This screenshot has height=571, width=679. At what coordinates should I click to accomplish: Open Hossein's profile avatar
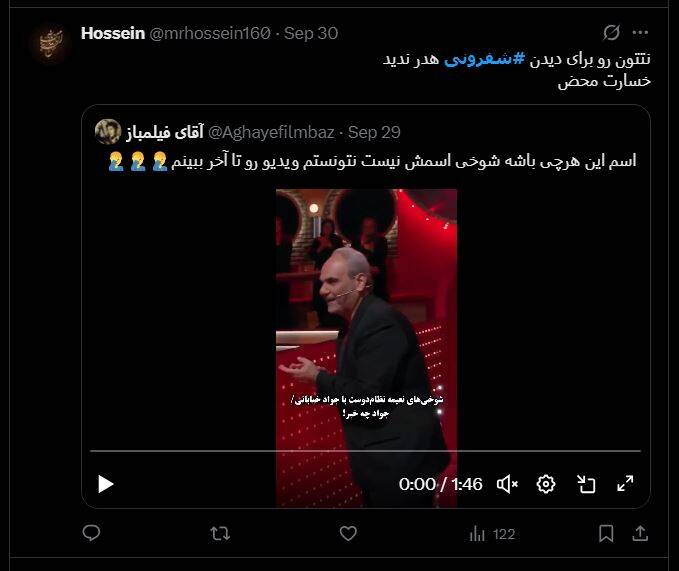[50, 42]
